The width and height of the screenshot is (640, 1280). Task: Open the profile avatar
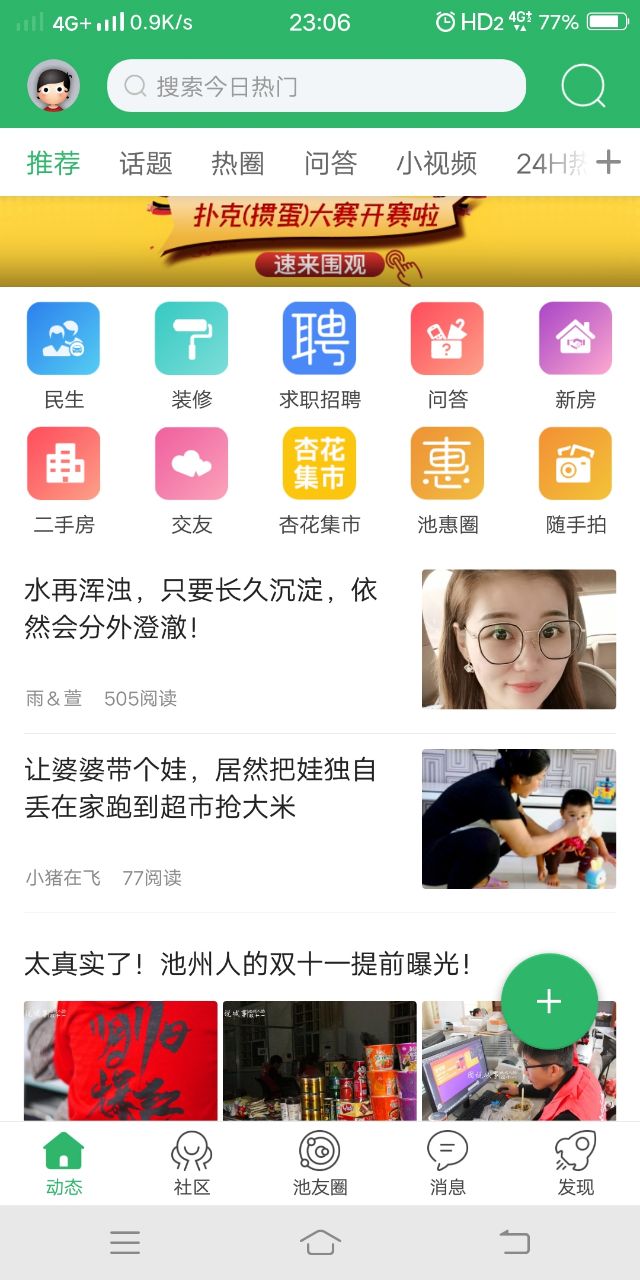pyautogui.click(x=53, y=86)
